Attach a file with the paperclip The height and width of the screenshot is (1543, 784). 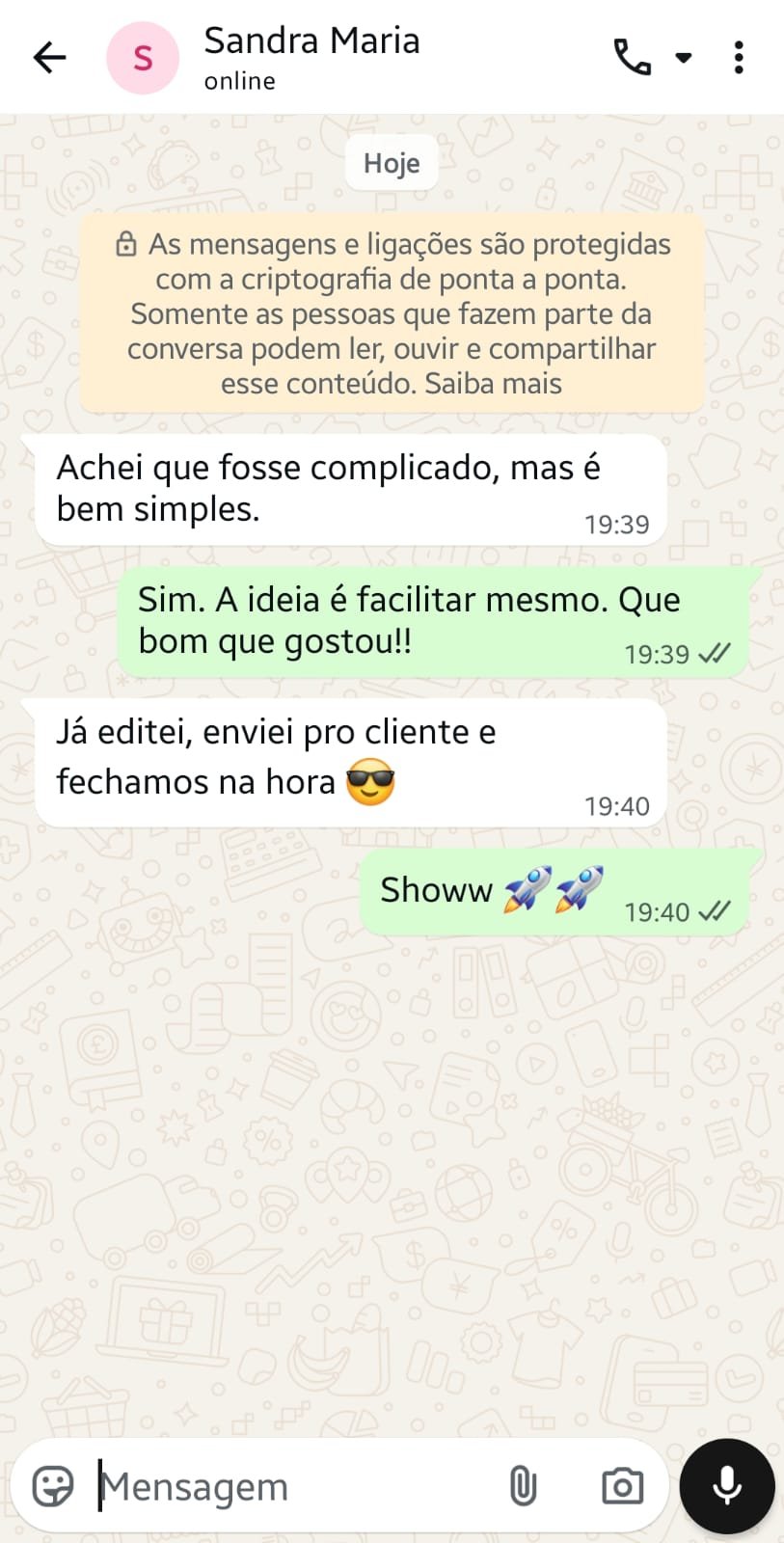pos(523,1486)
